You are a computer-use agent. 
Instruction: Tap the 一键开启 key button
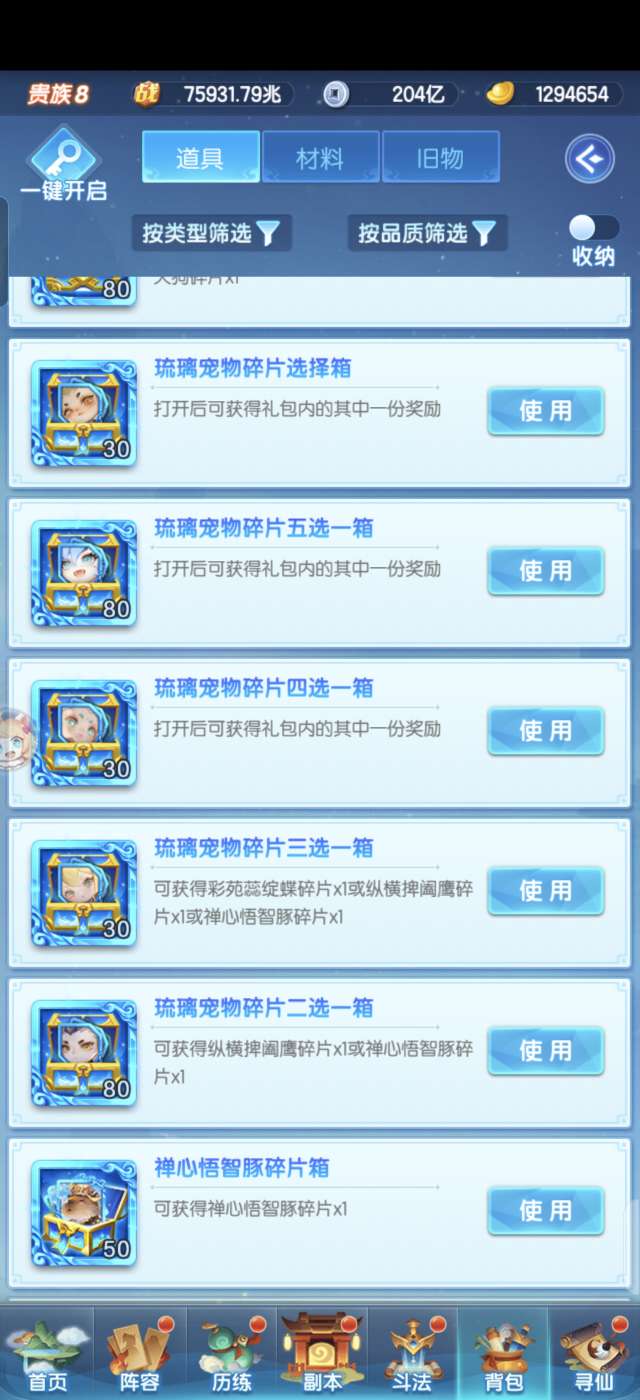coord(63,164)
